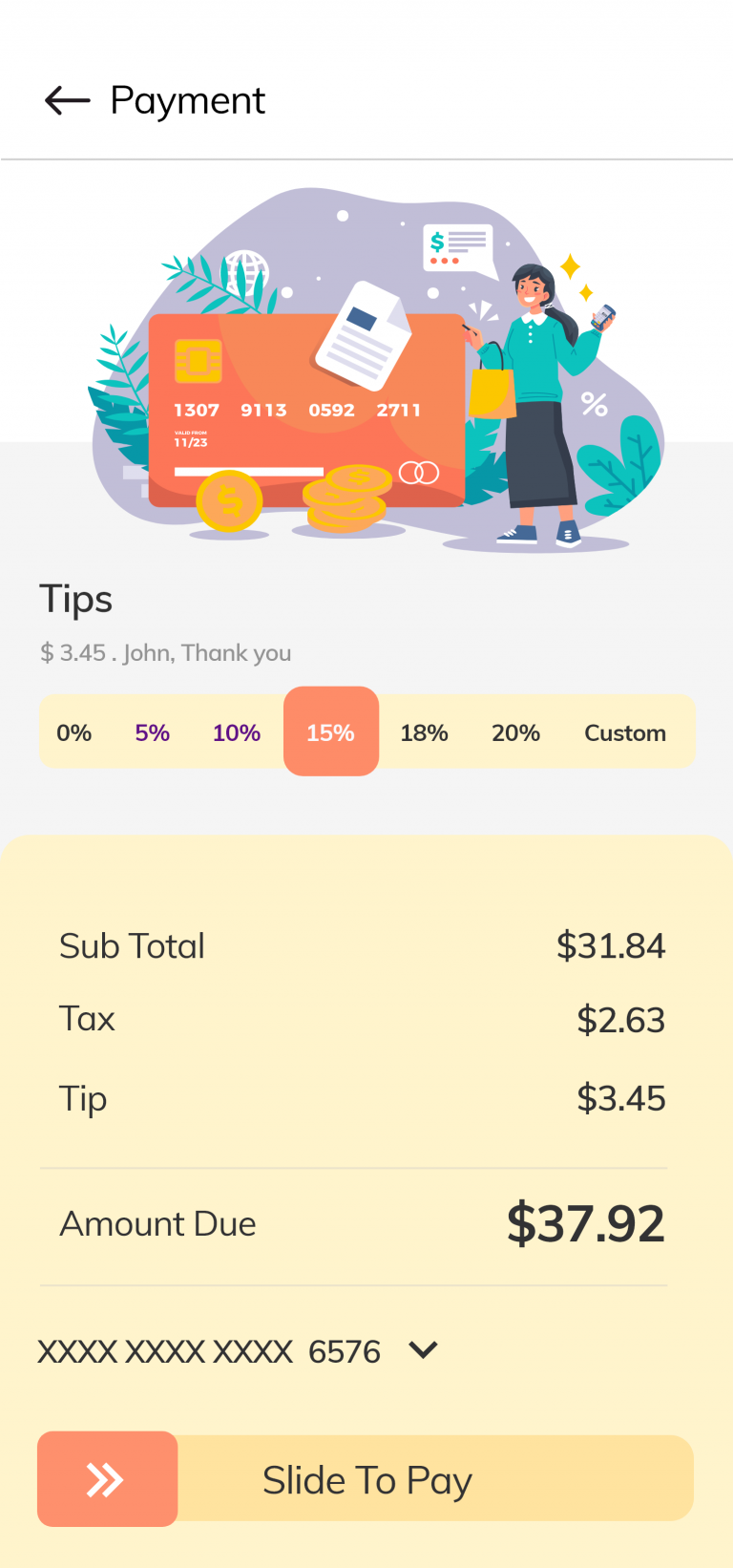Screen dimensions: 733x1568
Task: Enter a Custom tip amount
Action: click(625, 732)
